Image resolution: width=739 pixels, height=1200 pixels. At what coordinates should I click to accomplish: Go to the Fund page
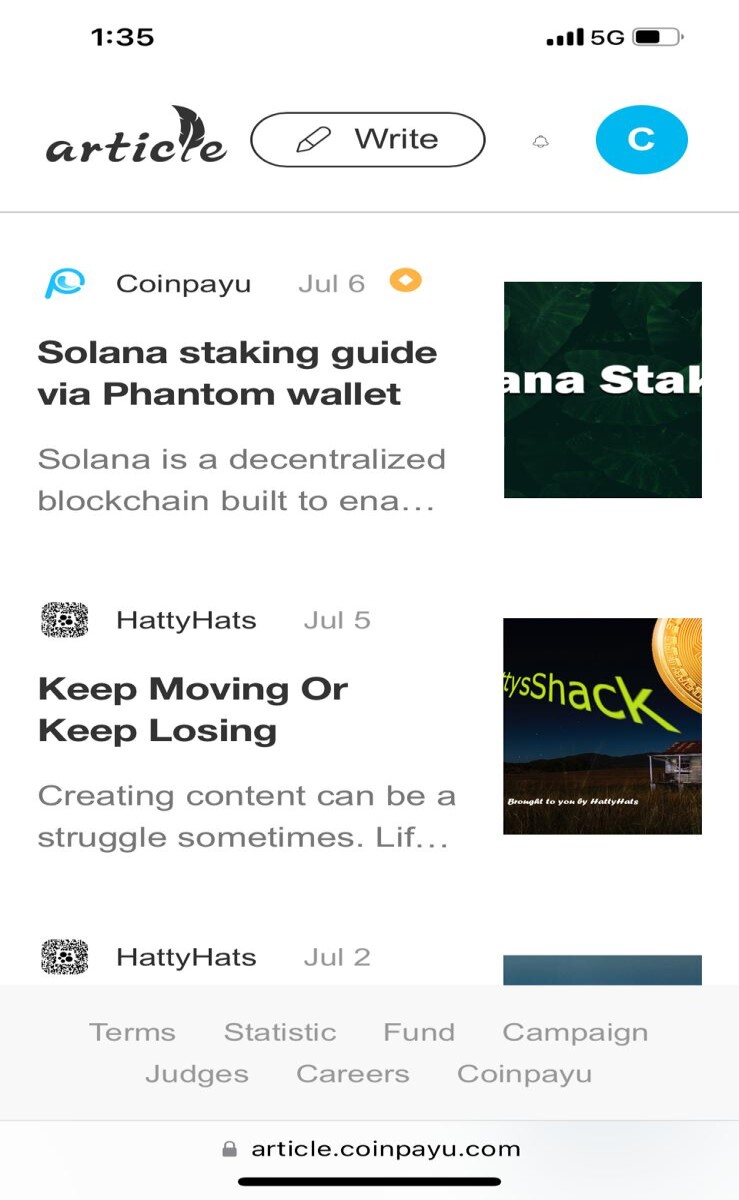419,1032
